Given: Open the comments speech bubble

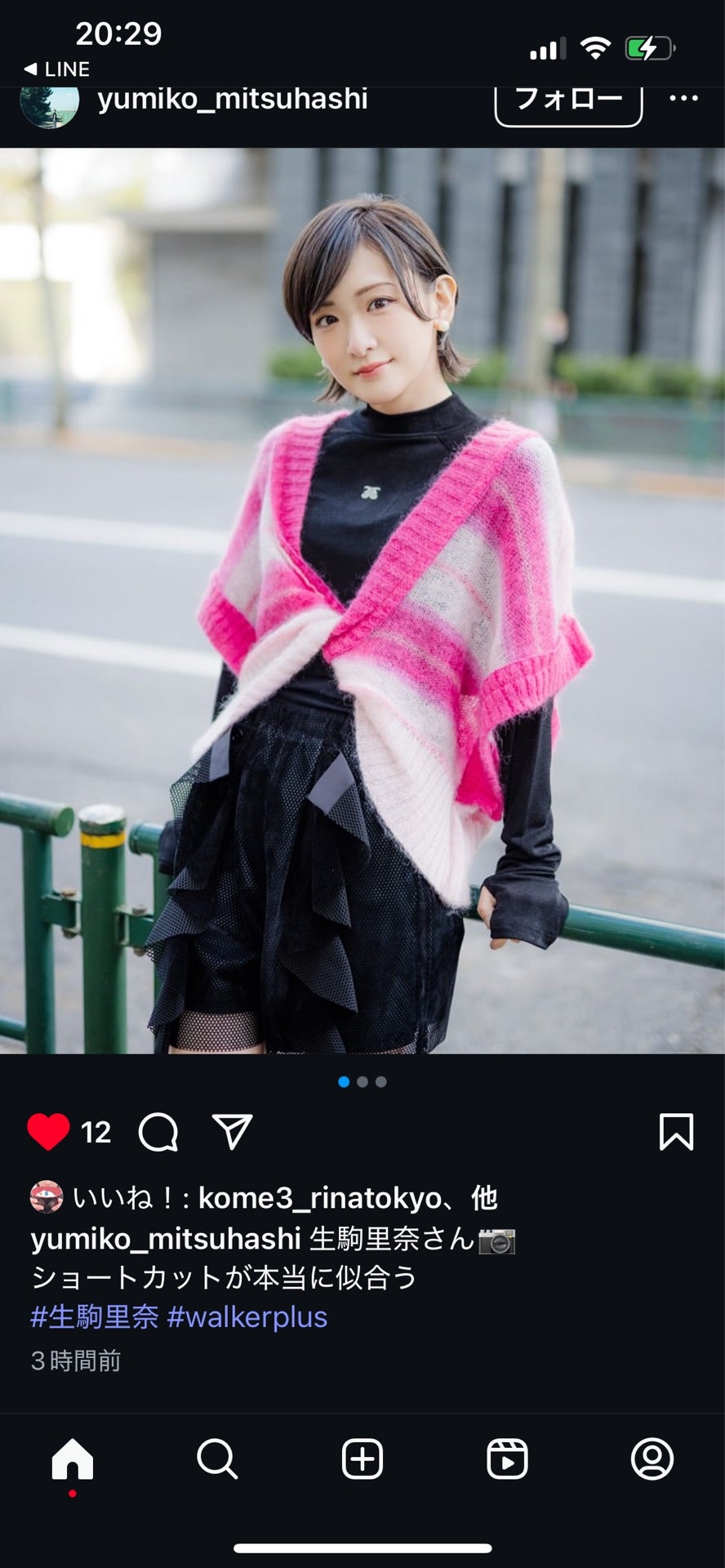Looking at the screenshot, I should coord(158,1132).
